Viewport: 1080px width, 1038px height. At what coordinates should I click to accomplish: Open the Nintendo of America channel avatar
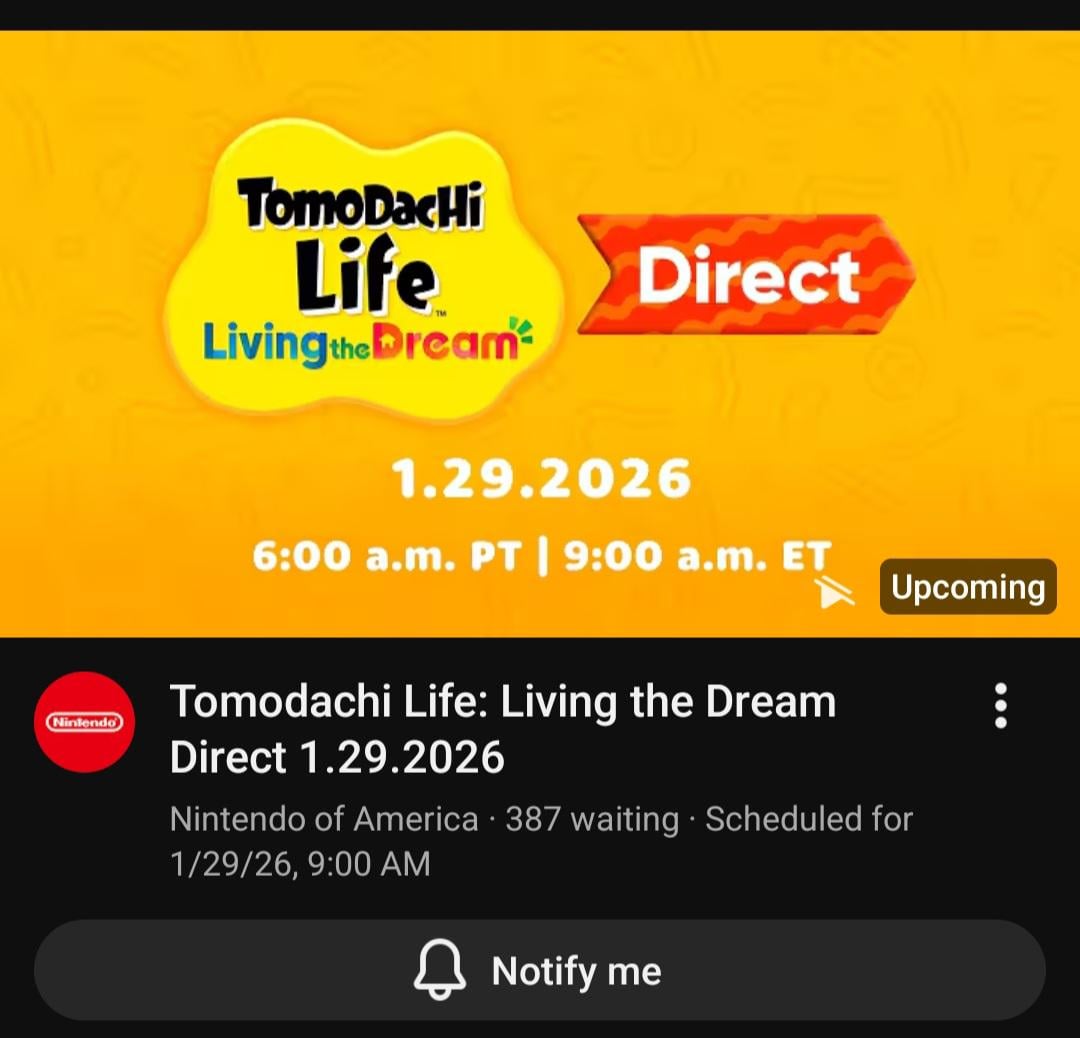click(x=84, y=722)
